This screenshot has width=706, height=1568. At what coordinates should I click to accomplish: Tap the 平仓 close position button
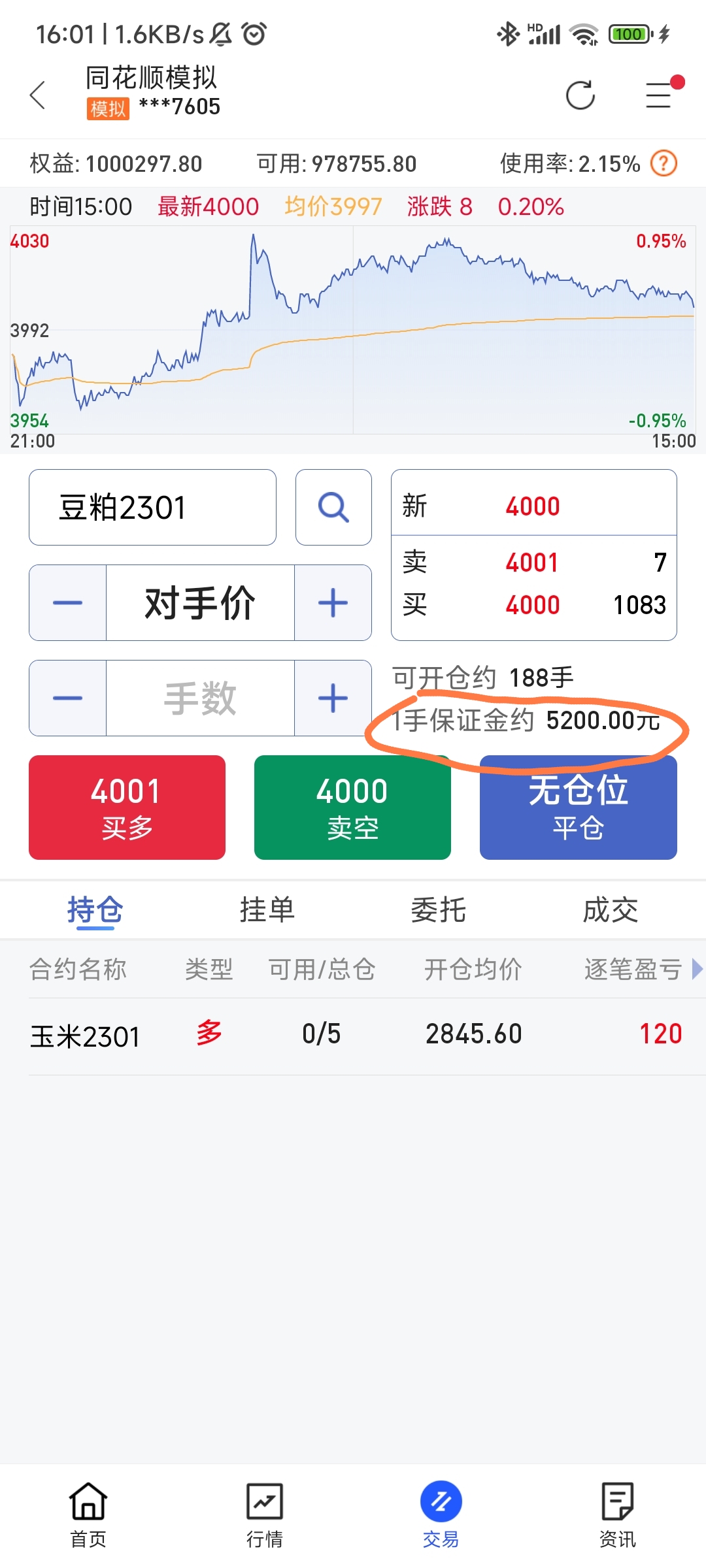pyautogui.click(x=579, y=808)
